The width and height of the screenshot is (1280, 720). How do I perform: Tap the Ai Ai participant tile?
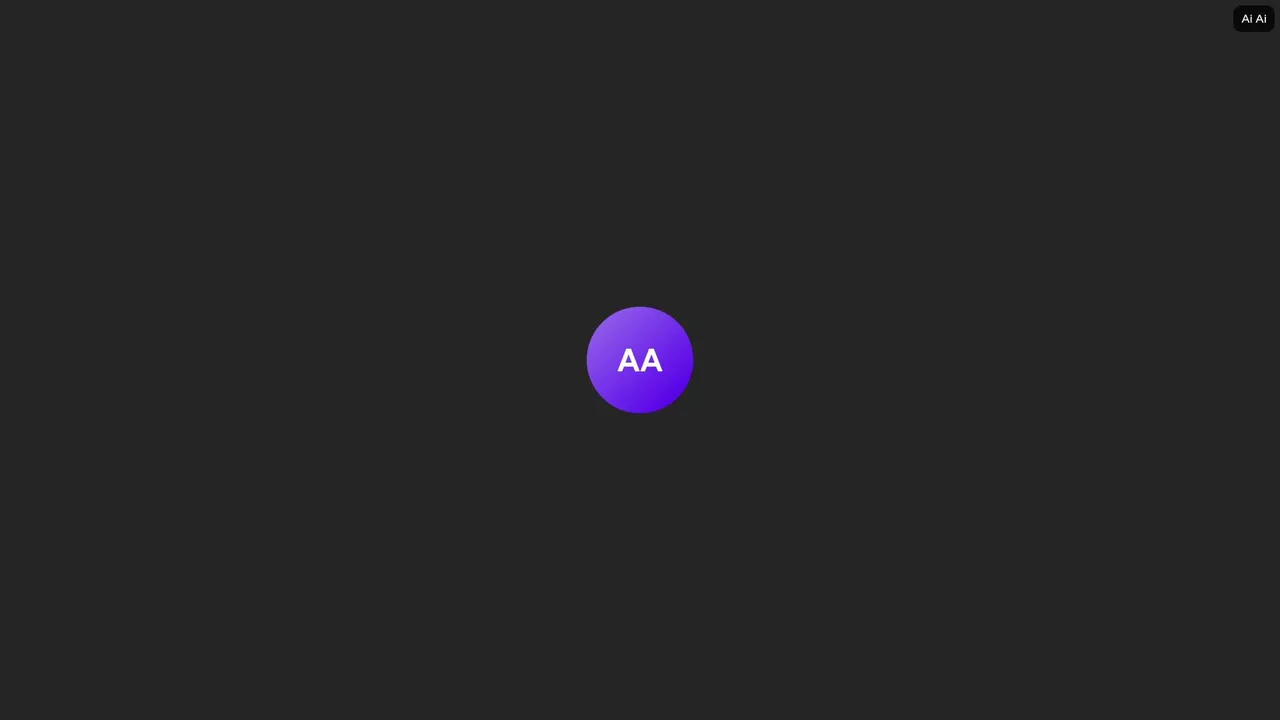[x=1253, y=19]
